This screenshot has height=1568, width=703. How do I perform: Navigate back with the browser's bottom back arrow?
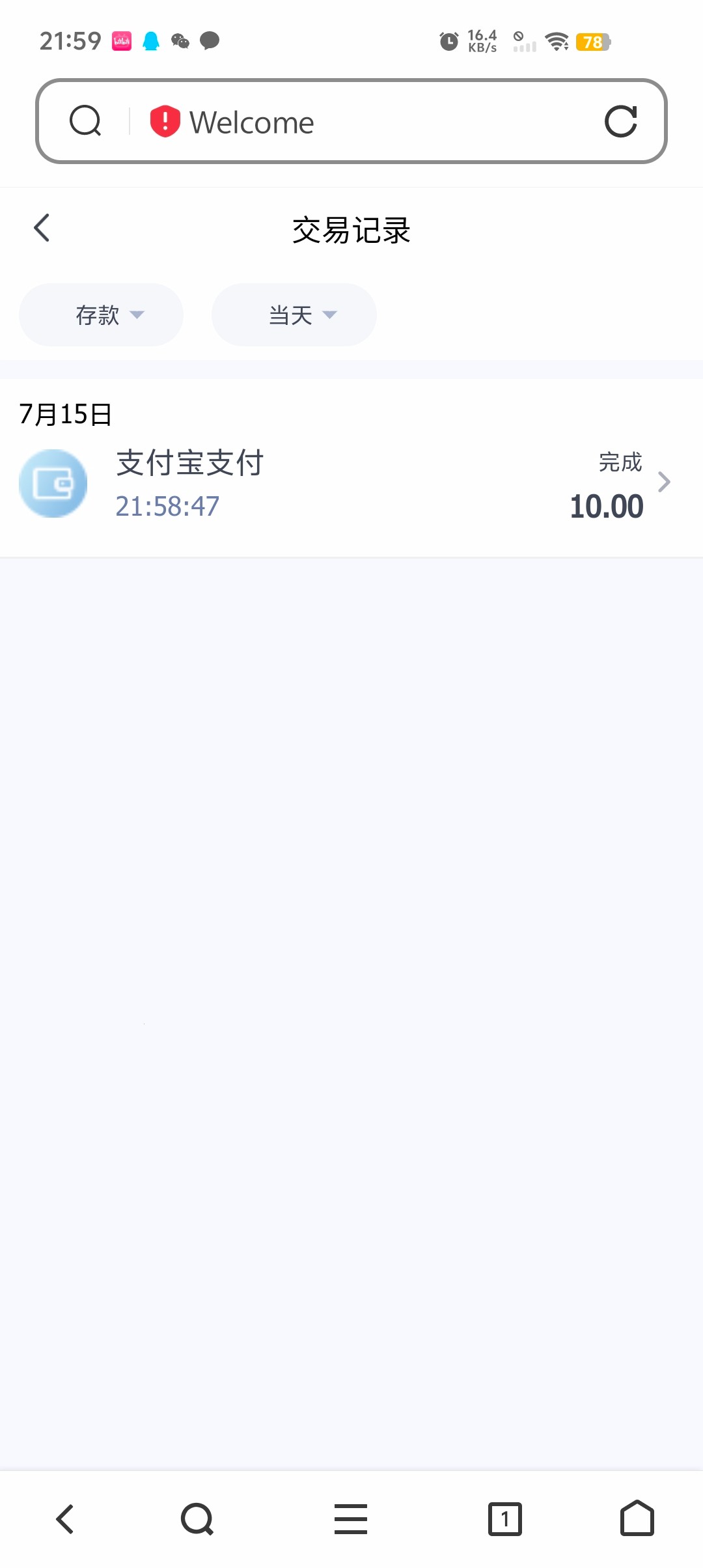(x=65, y=1519)
